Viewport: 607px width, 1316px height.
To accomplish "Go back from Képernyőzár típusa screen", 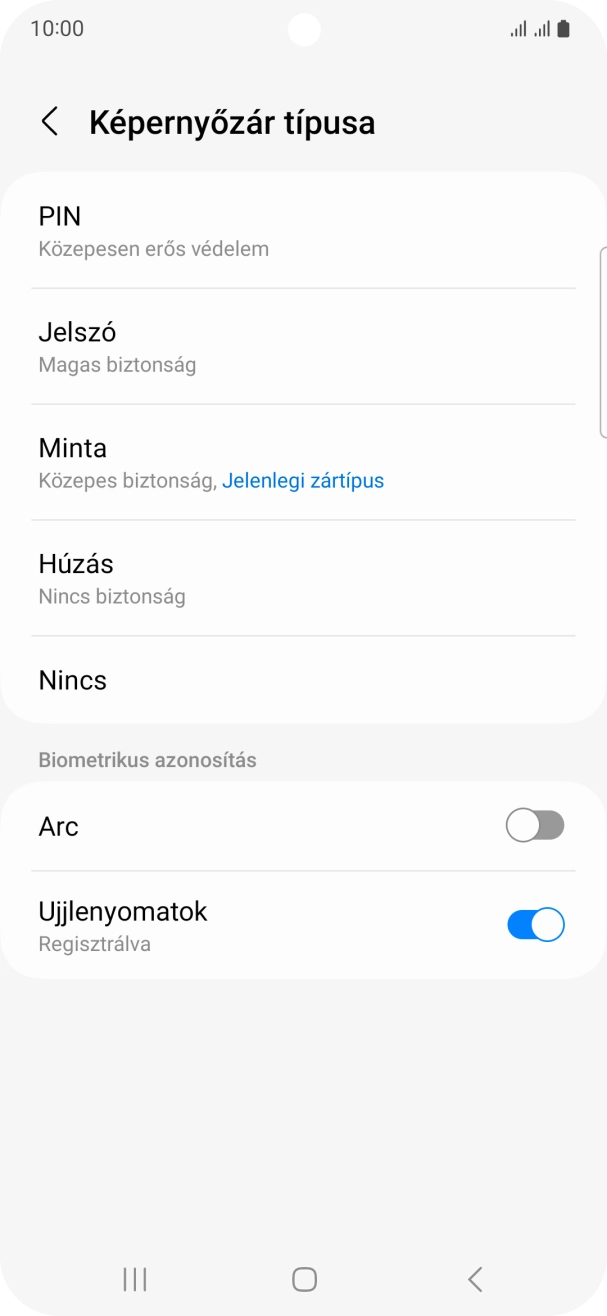I will [49, 122].
